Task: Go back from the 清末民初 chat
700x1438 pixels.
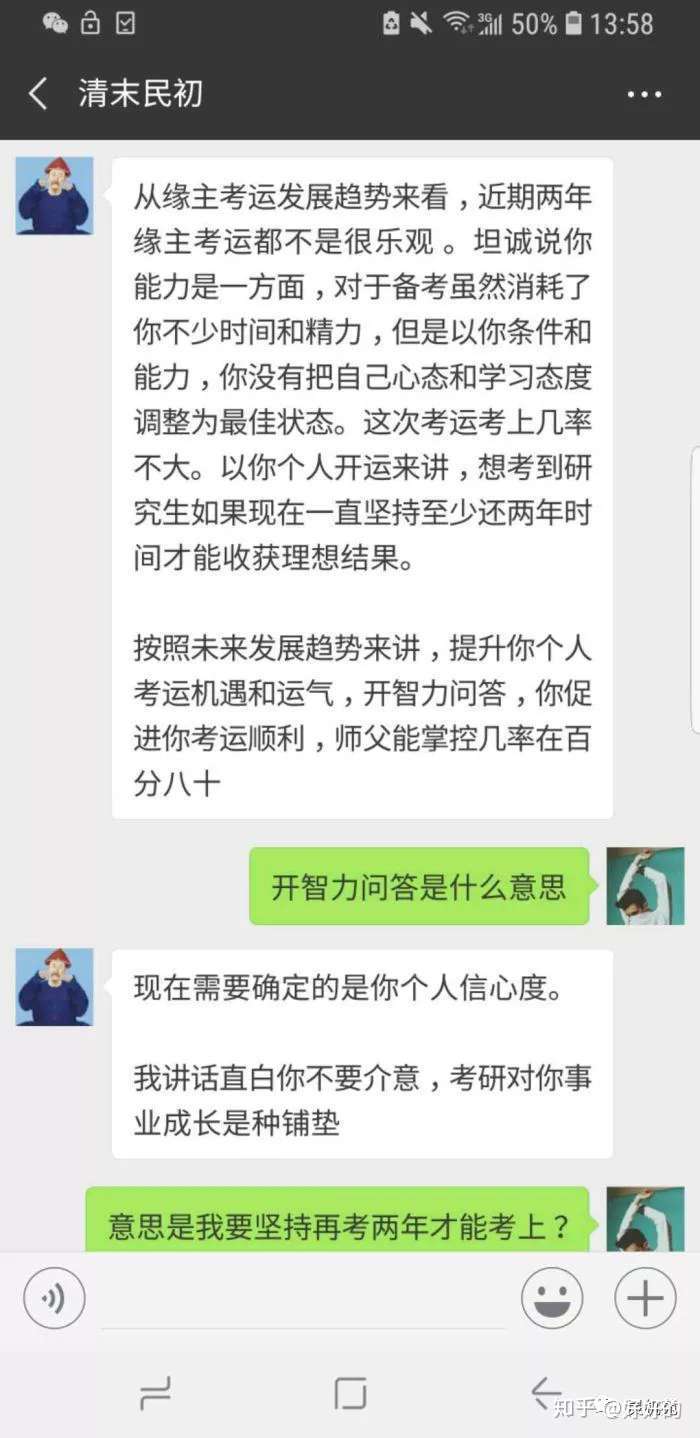Action: 38,94
